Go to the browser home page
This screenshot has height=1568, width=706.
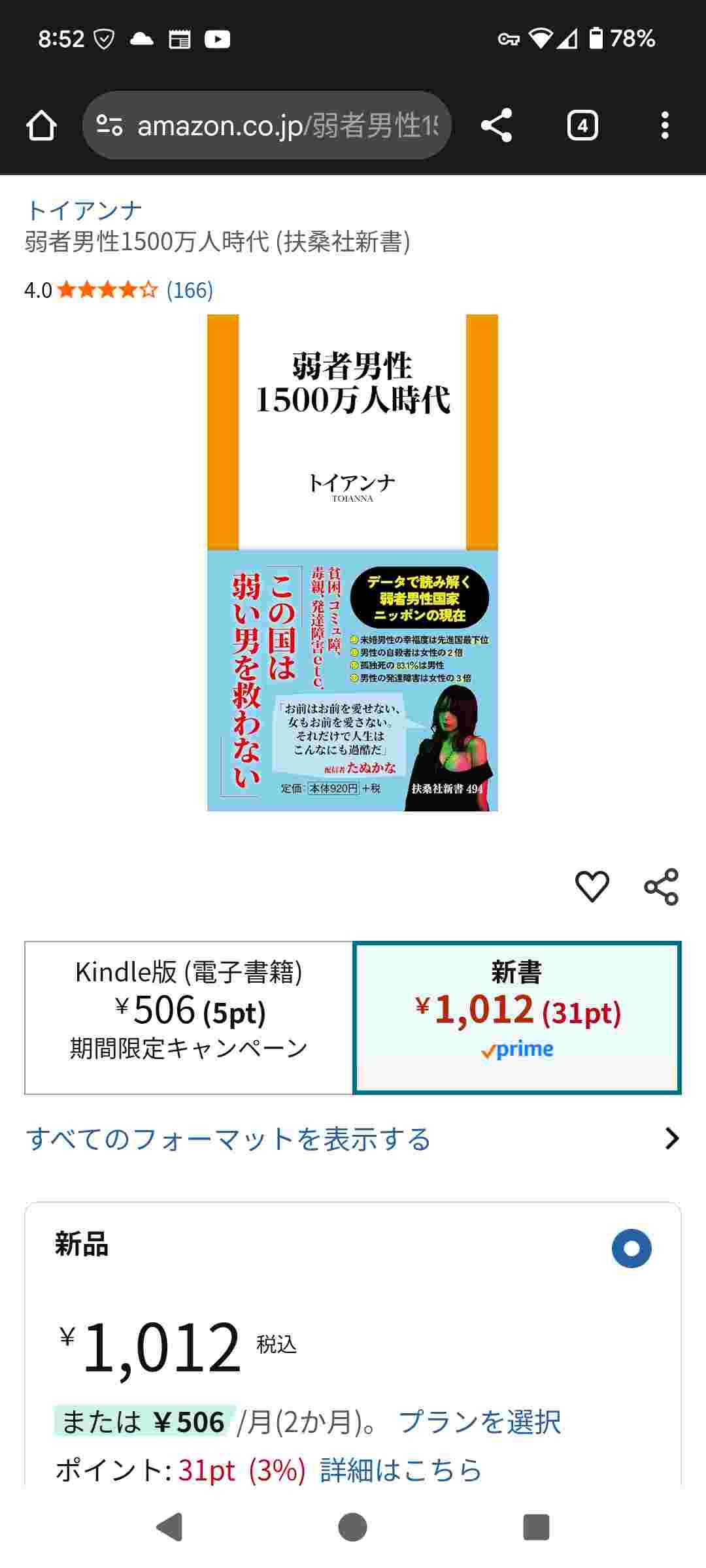(x=41, y=125)
